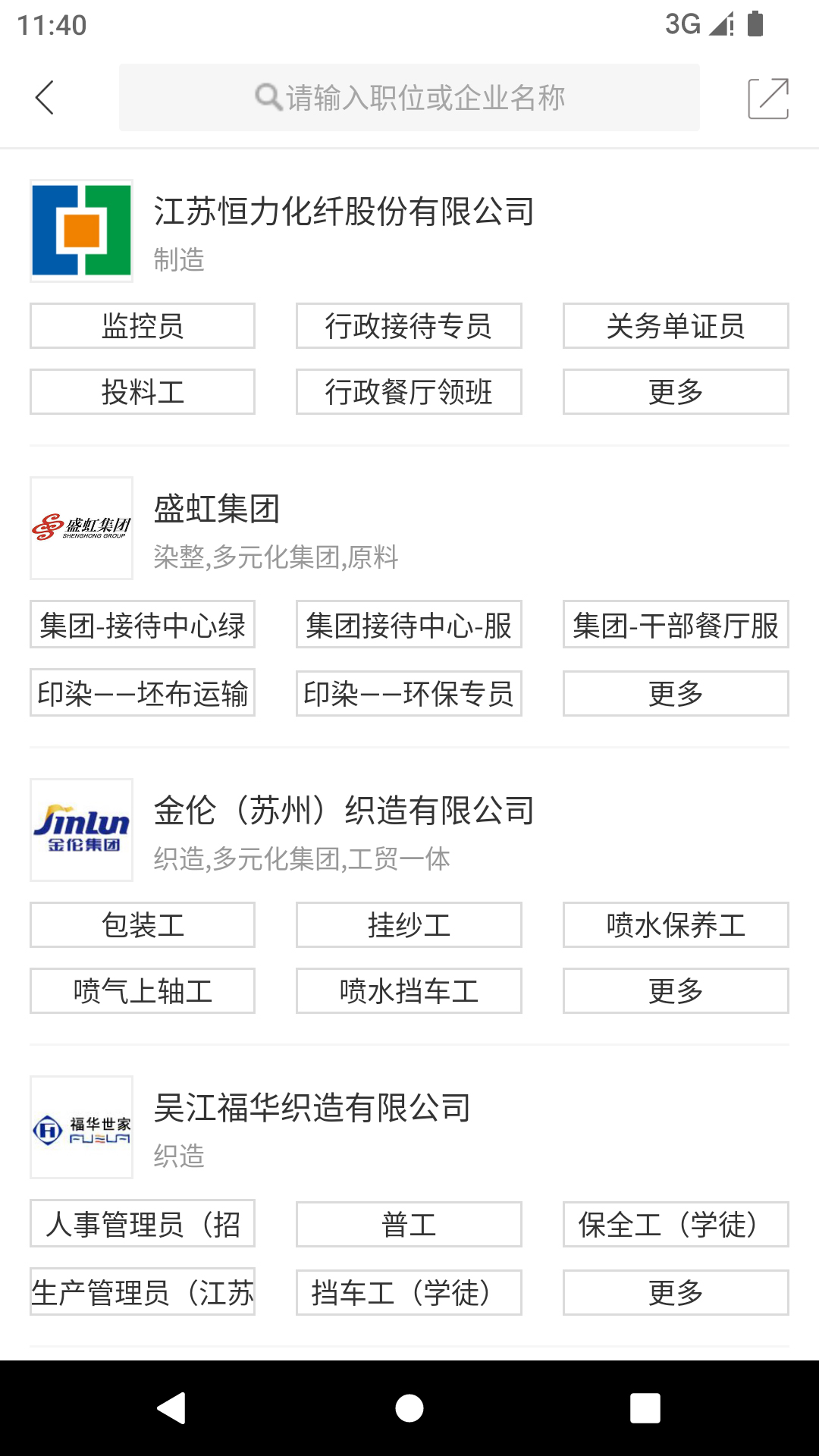Click the 投料工 job listing
This screenshot has height=1456, width=819.
[x=142, y=392]
